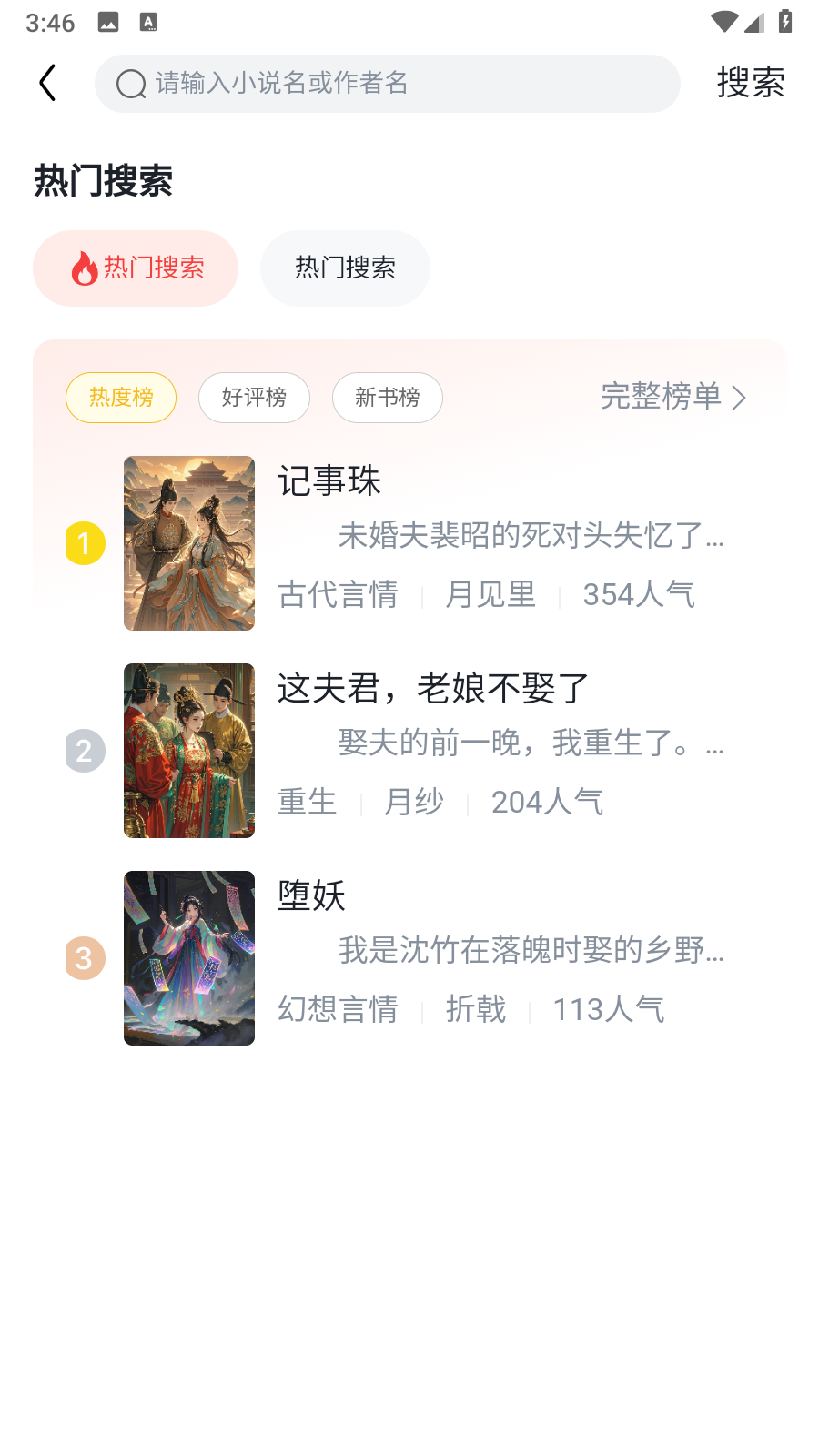
Task: Click the number 1 rank badge
Action: pos(85,543)
